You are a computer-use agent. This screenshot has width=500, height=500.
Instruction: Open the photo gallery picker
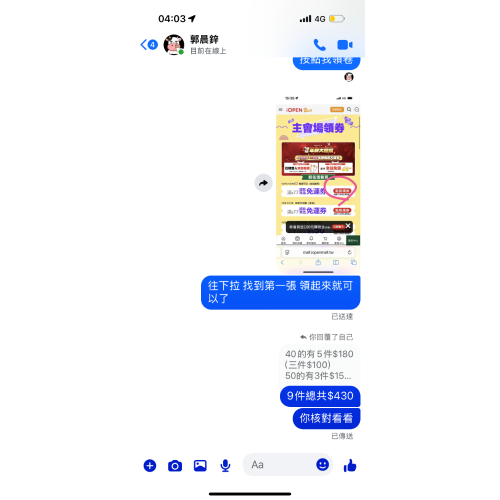point(200,465)
